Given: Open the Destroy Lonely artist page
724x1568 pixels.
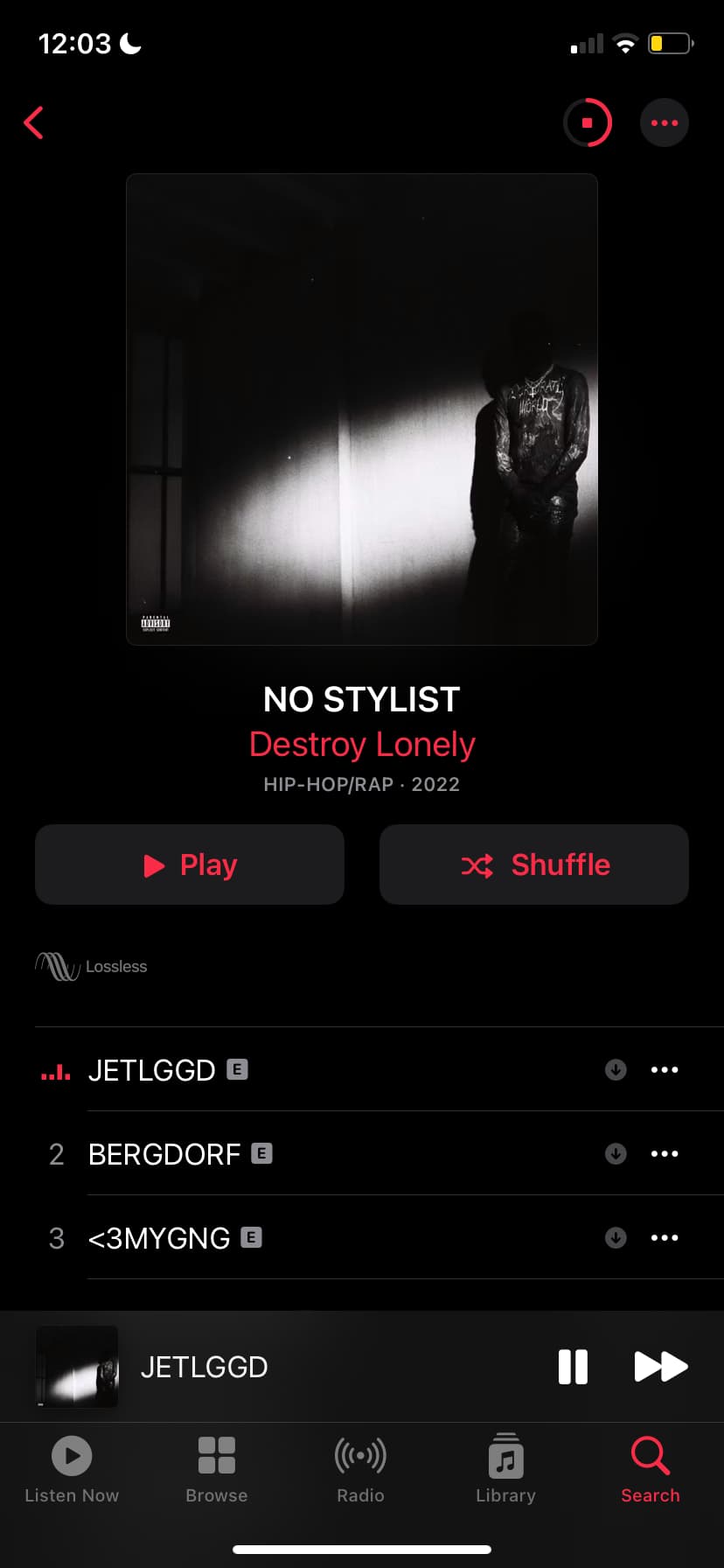Looking at the screenshot, I should tap(362, 744).
